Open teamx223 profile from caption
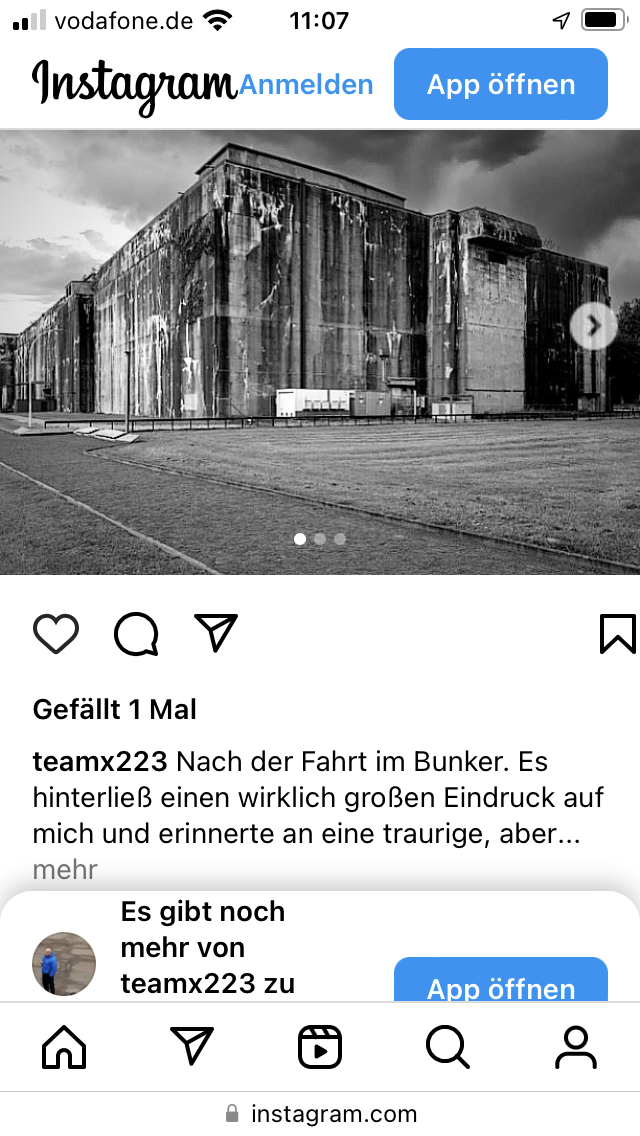The width and height of the screenshot is (640, 1136). [x=100, y=761]
